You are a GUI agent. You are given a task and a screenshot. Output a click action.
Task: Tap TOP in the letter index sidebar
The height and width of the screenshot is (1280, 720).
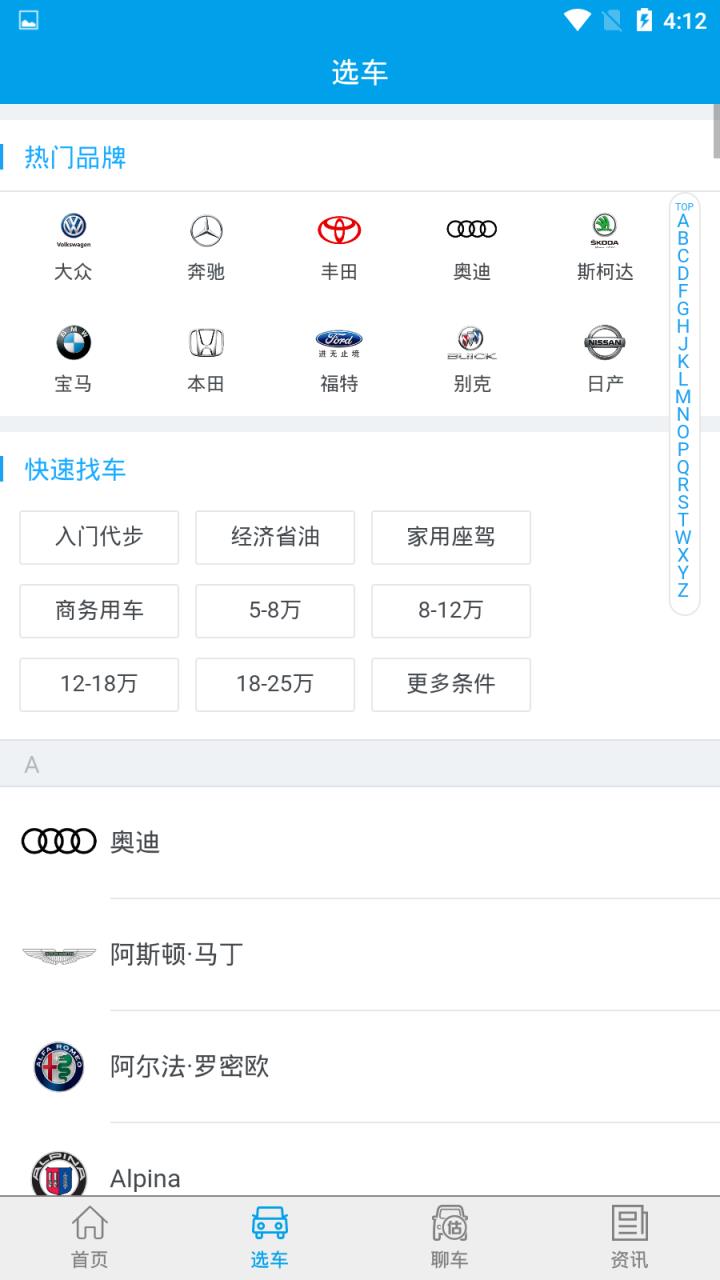point(684,208)
